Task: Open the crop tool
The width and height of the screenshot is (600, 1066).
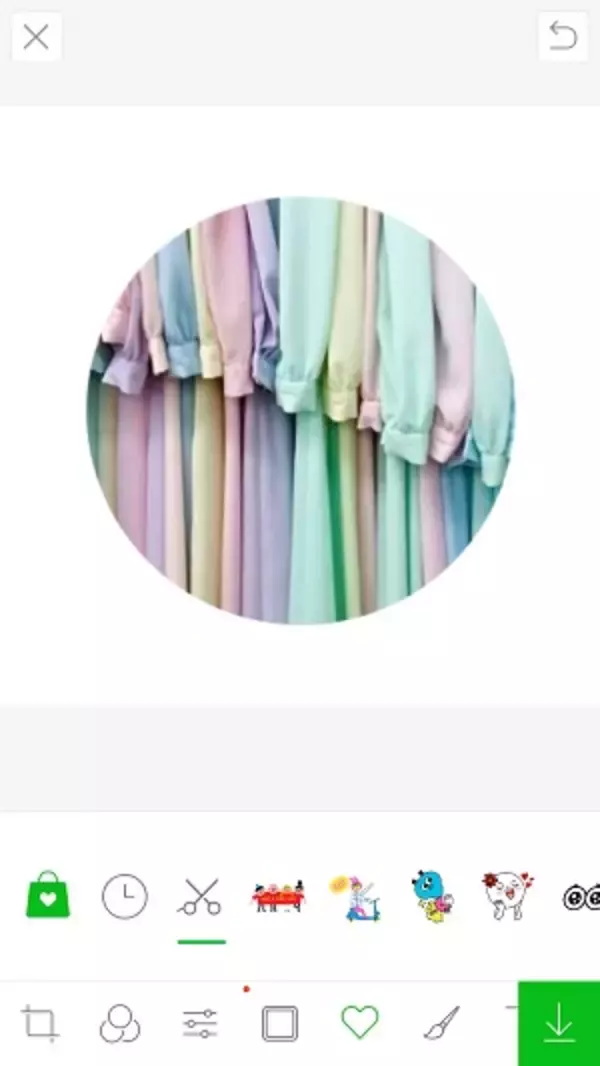Action: click(40, 1023)
